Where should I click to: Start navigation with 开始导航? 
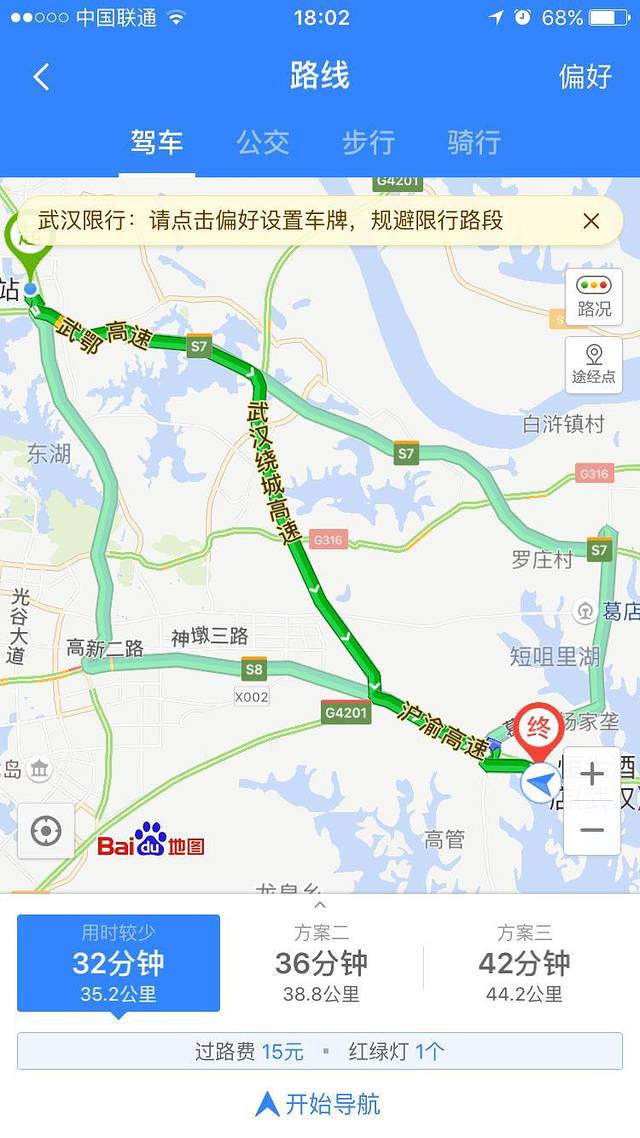pos(320,1104)
